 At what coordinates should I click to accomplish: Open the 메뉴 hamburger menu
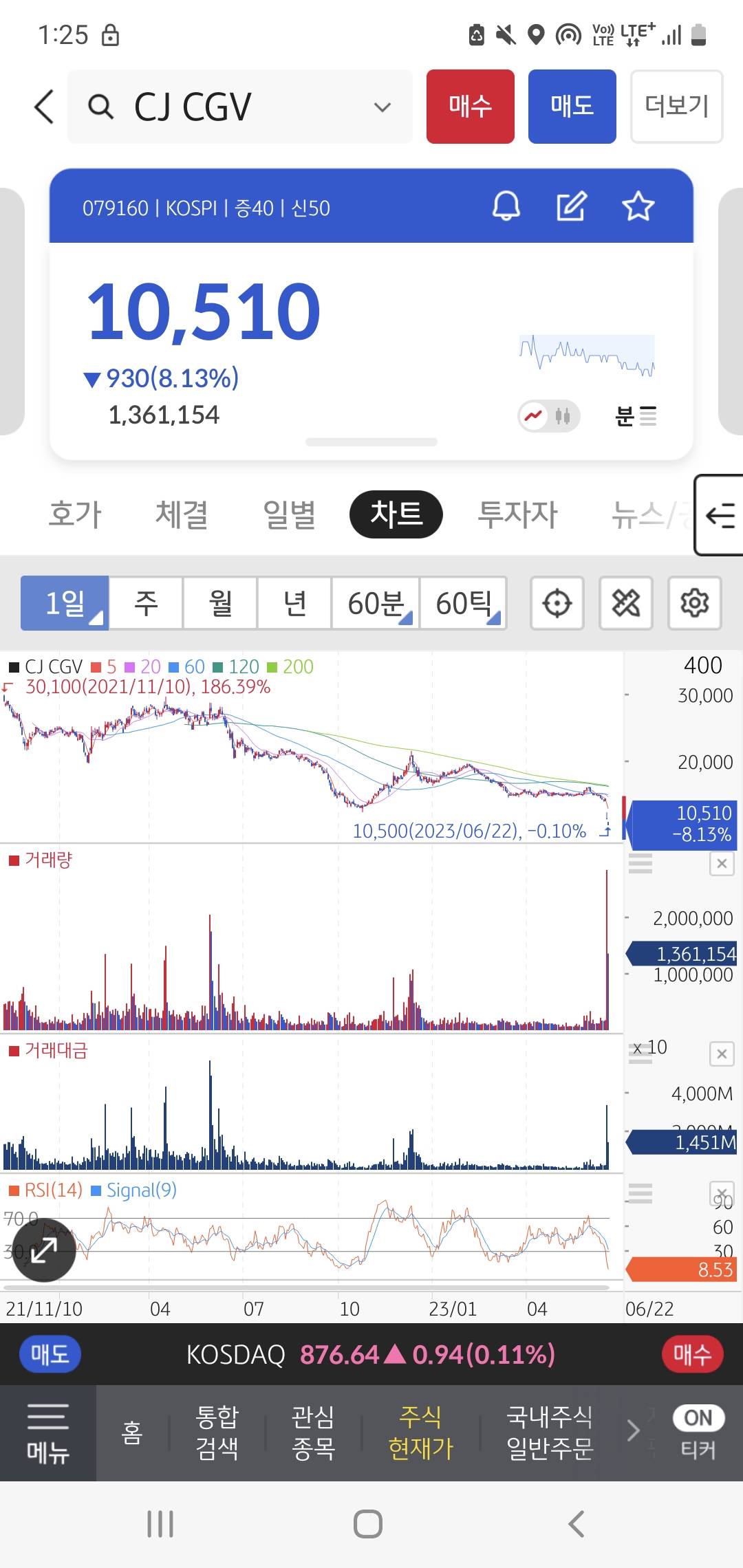click(47, 1433)
